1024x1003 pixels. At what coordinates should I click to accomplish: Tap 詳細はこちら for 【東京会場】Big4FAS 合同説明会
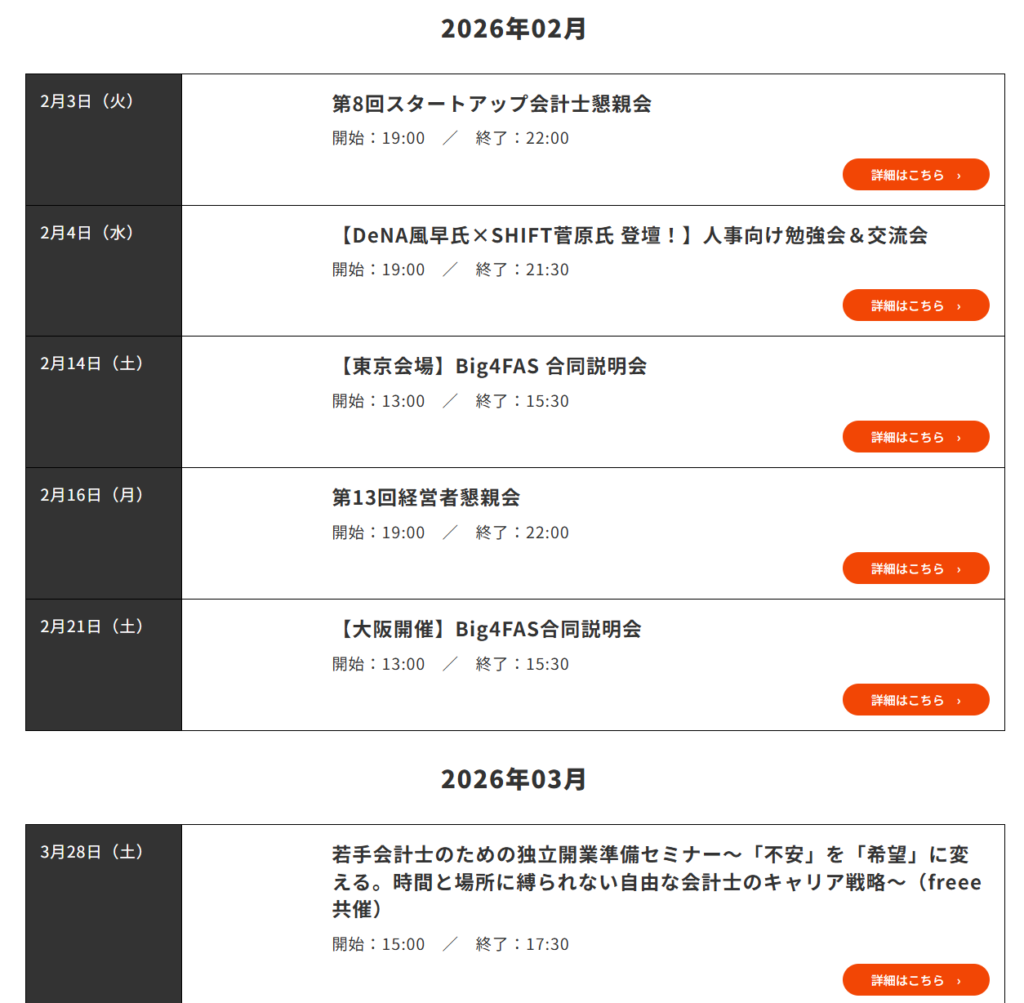[x=915, y=437]
